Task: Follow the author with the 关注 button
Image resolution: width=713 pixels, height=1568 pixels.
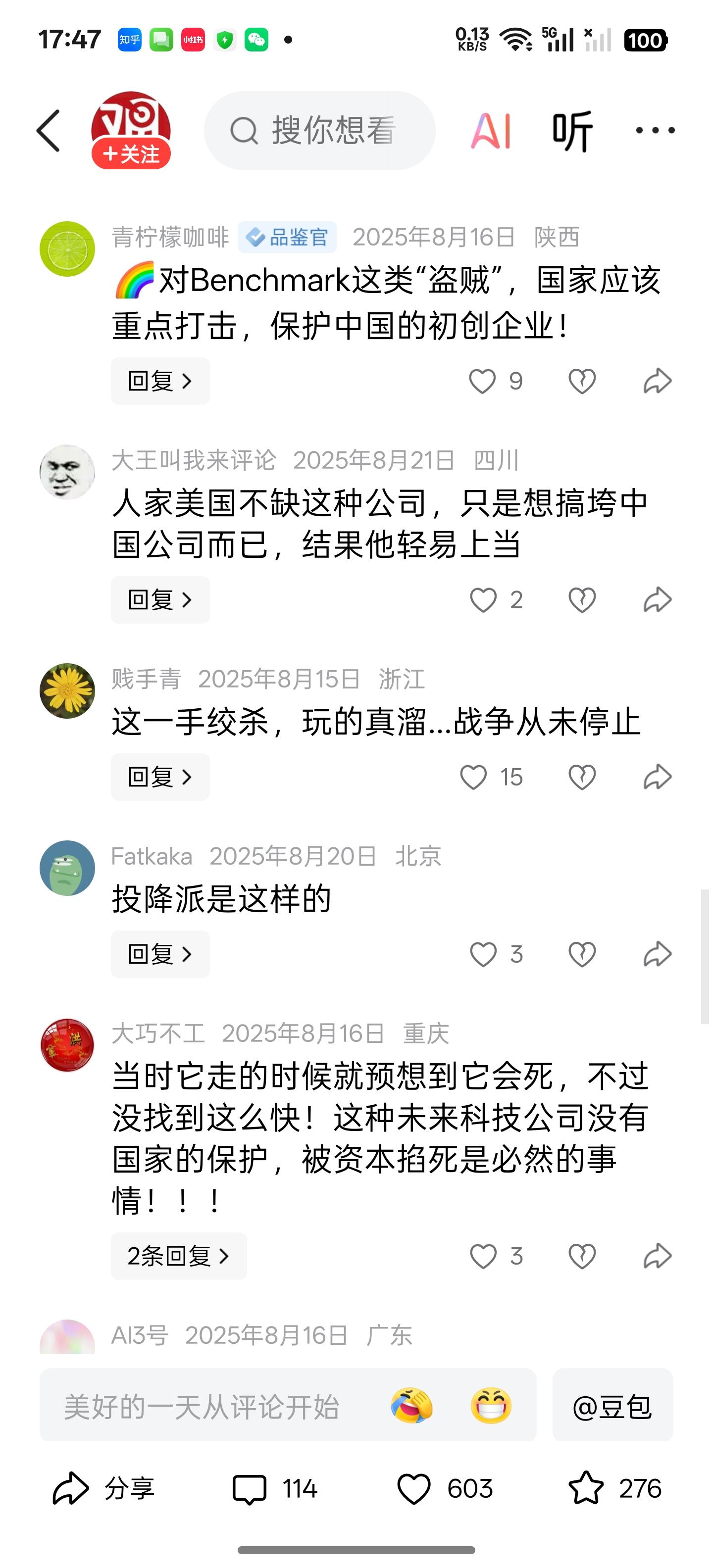Action: (131, 154)
